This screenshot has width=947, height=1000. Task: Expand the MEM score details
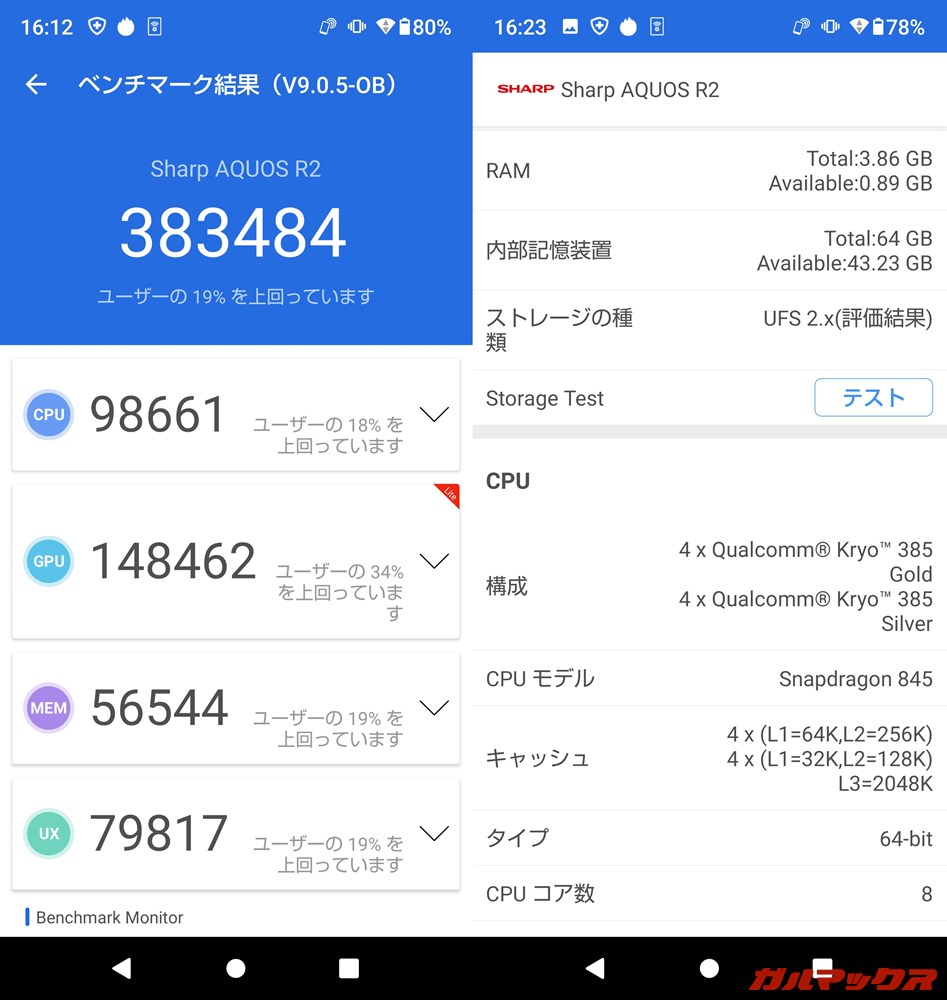point(434,706)
